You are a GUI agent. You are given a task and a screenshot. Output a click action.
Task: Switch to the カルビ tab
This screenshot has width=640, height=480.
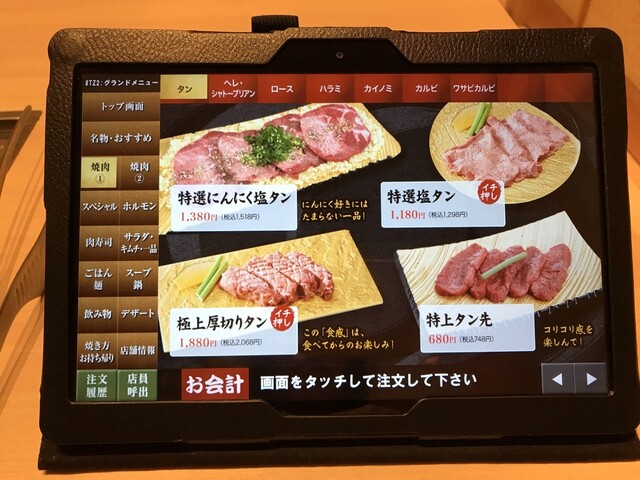tap(426, 88)
